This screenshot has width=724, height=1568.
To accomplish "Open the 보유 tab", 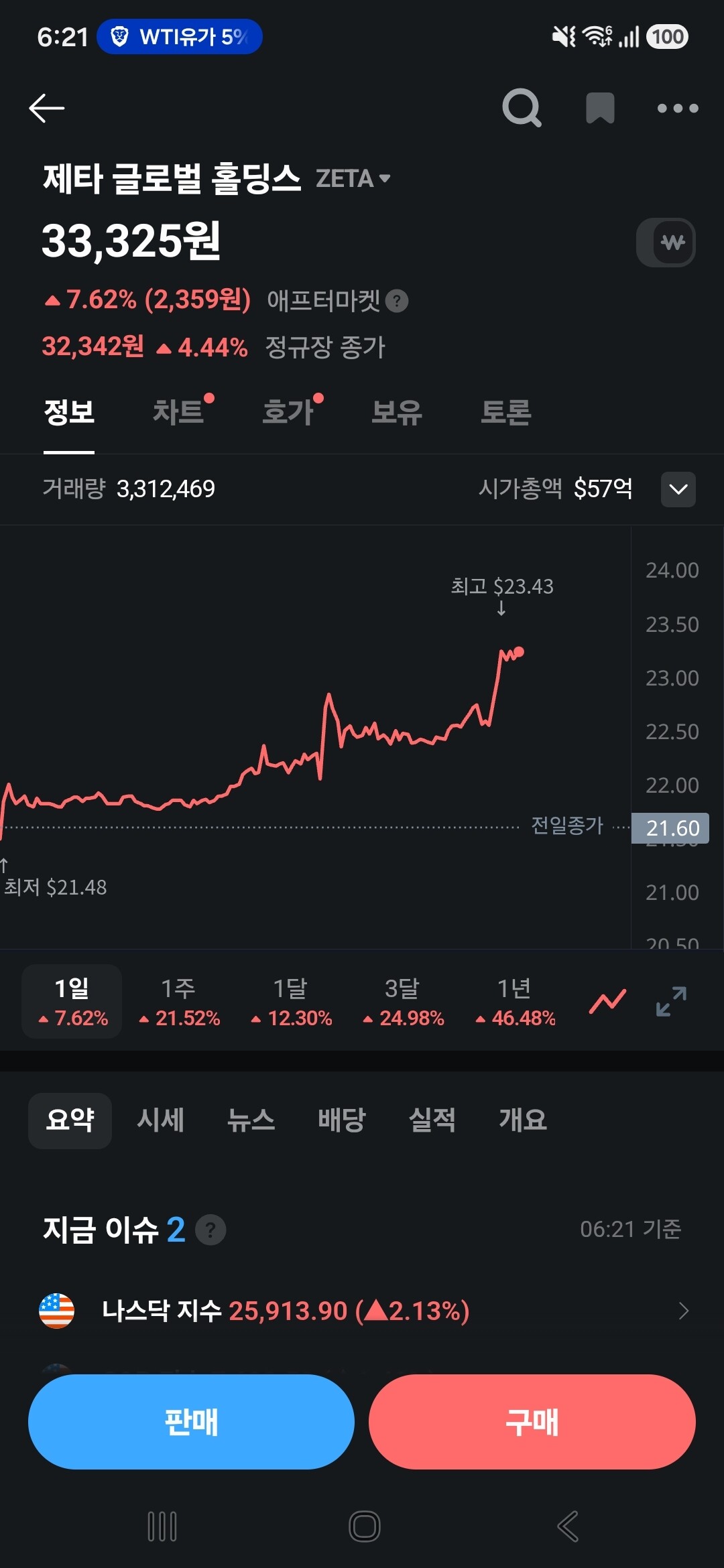I will [397, 411].
